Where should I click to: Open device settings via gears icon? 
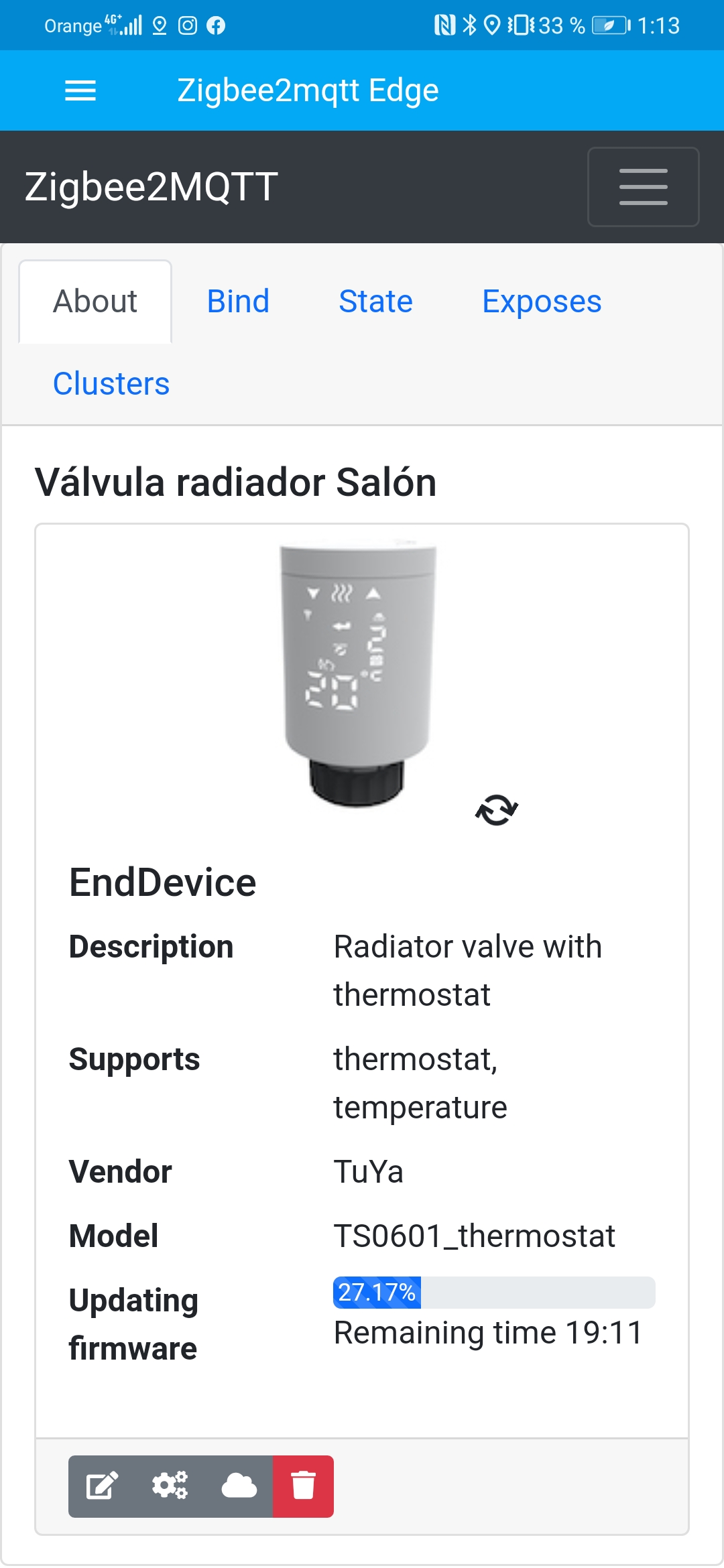click(169, 1486)
